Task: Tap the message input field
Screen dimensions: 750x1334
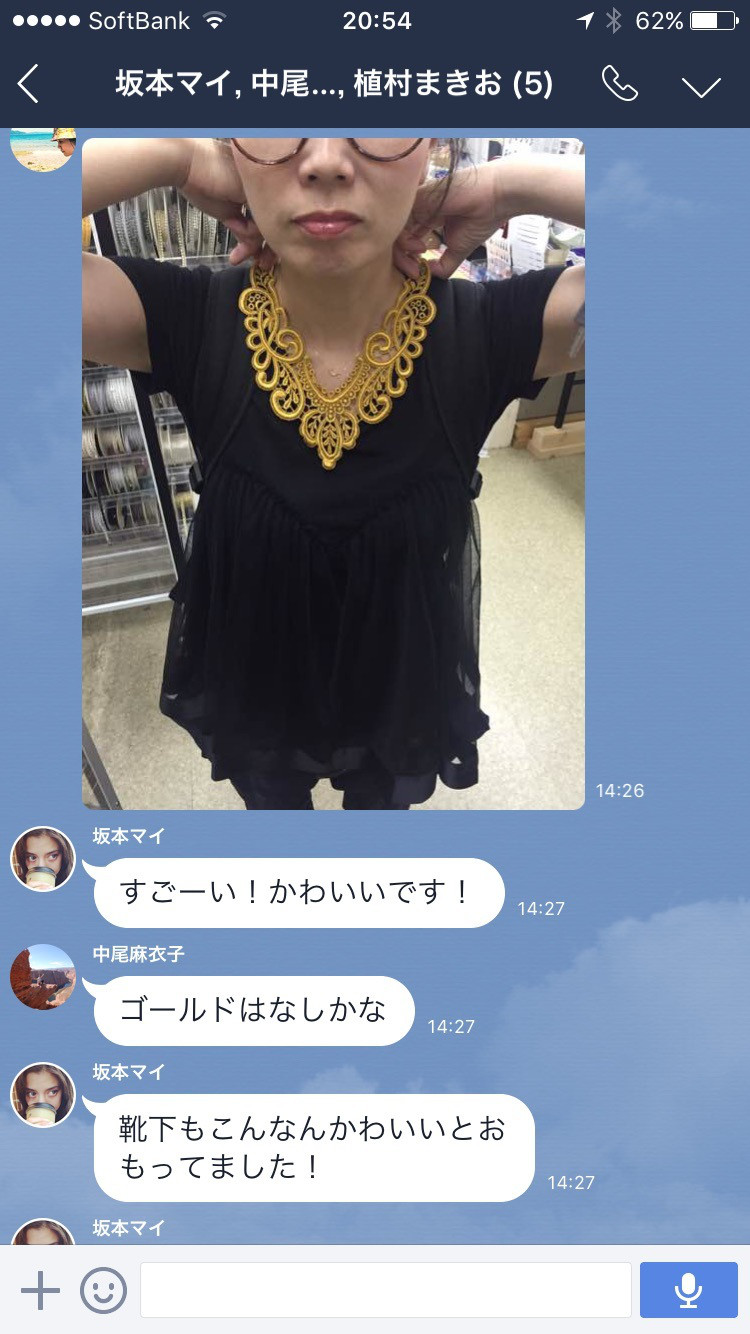Action: point(385,1290)
